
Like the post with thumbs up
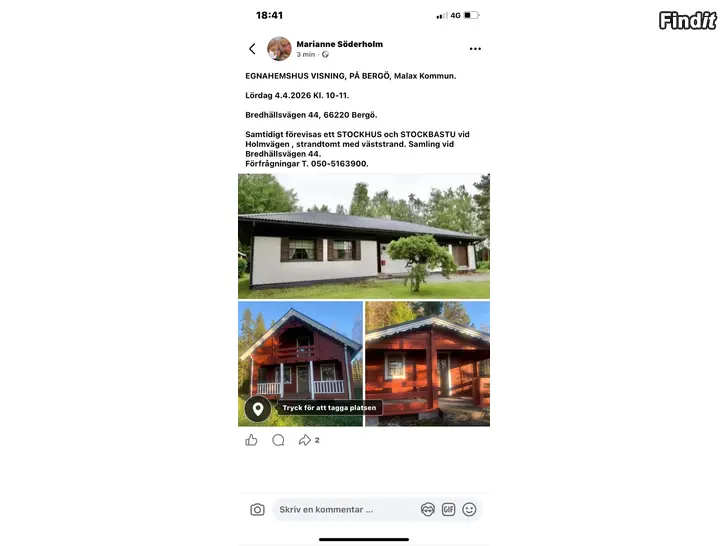[252, 440]
